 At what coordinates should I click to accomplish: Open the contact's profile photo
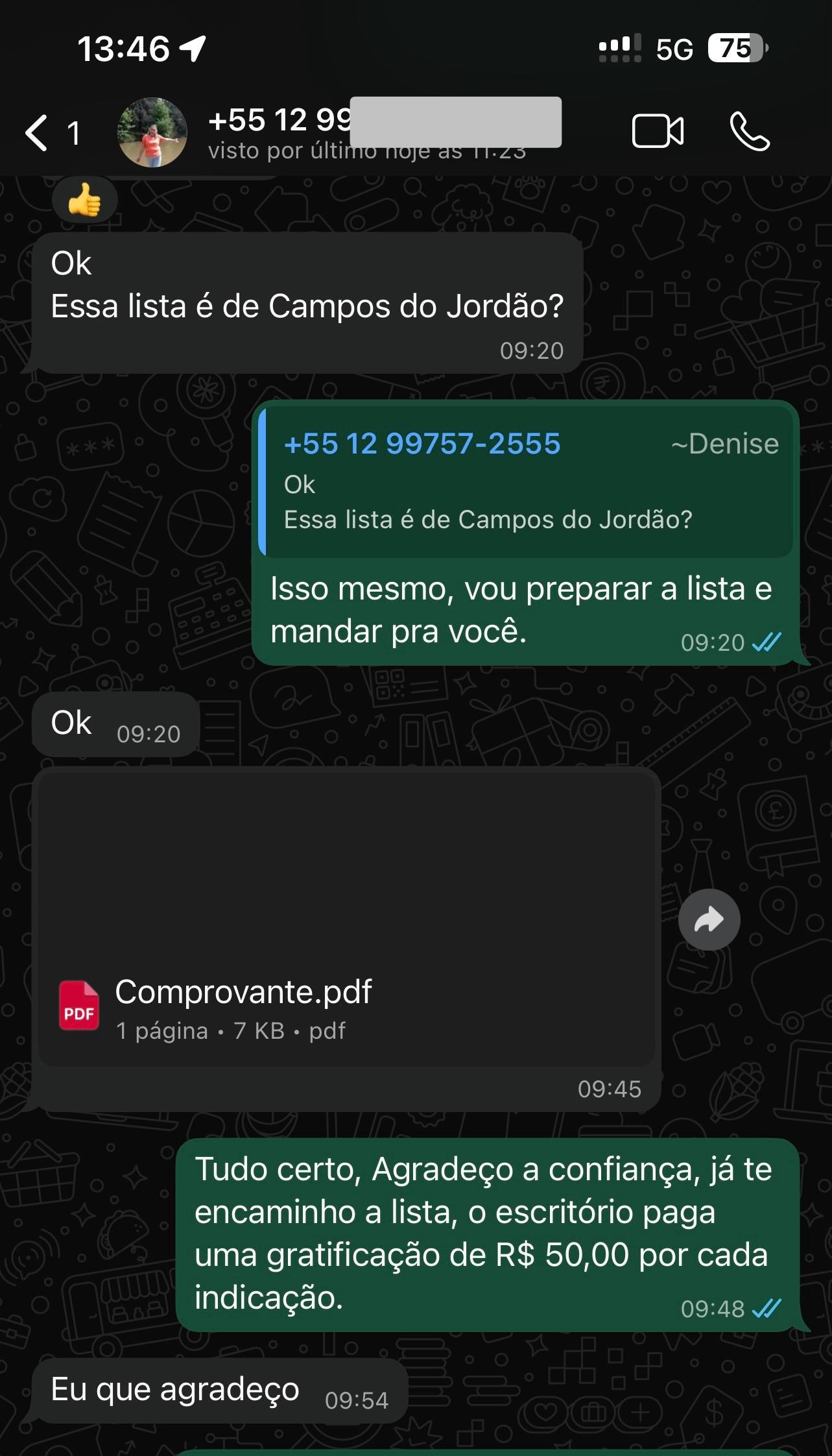(152, 132)
